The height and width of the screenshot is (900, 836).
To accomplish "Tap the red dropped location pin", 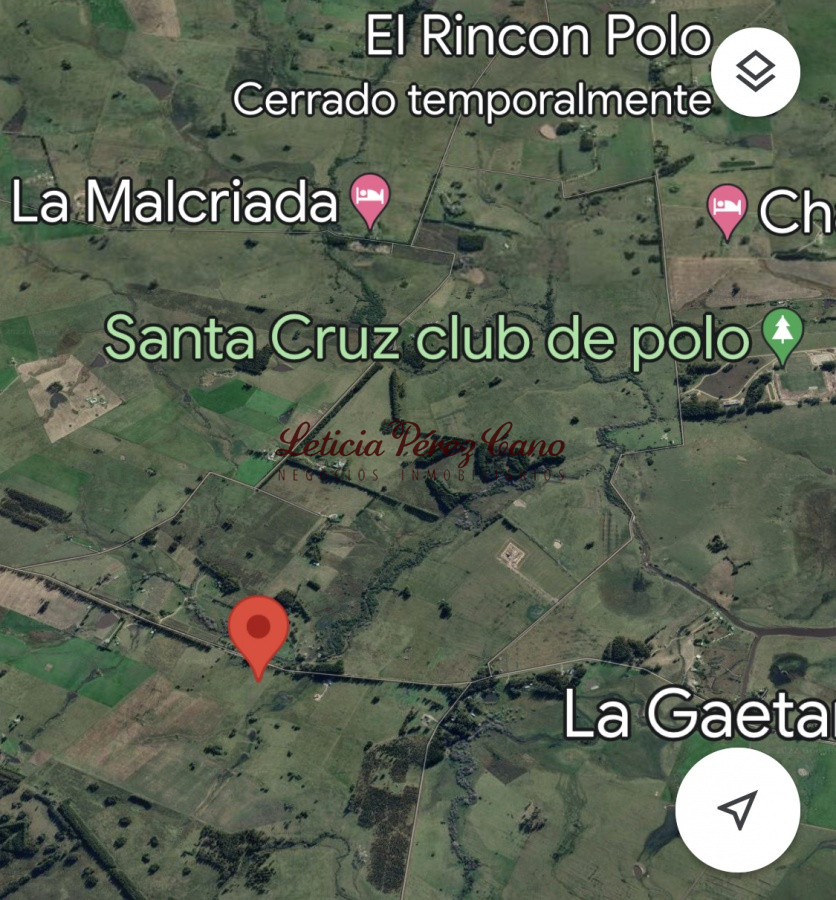I will pos(259,632).
